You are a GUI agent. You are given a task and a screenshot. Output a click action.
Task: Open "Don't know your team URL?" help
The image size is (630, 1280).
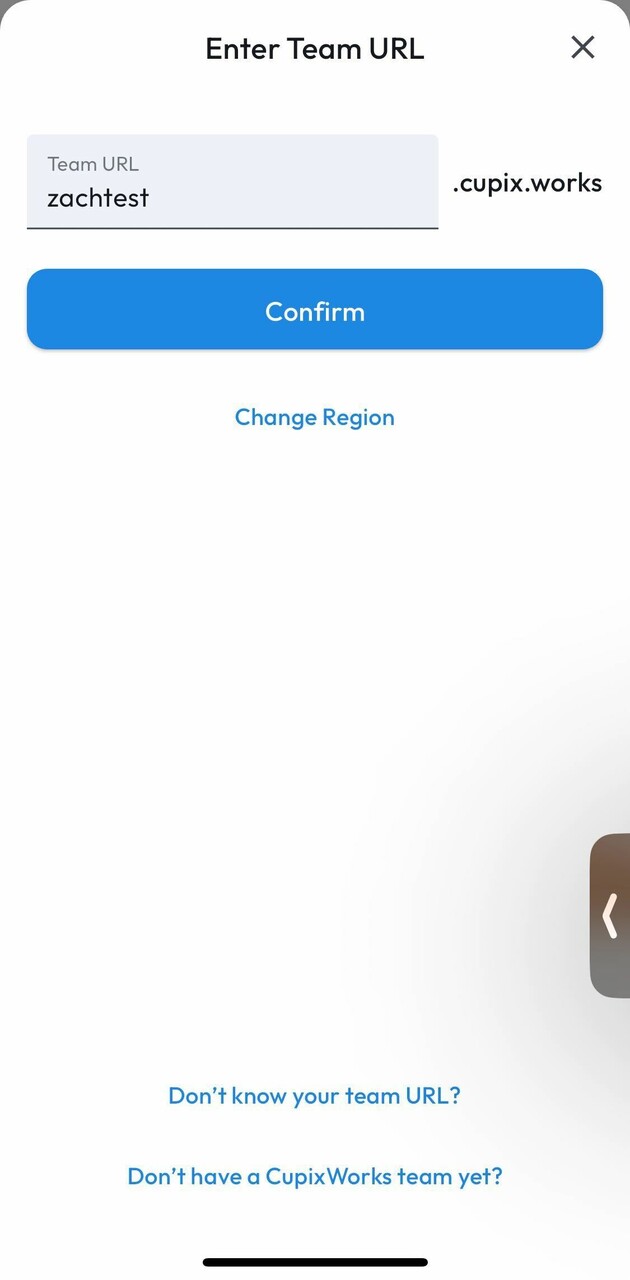click(x=314, y=1095)
